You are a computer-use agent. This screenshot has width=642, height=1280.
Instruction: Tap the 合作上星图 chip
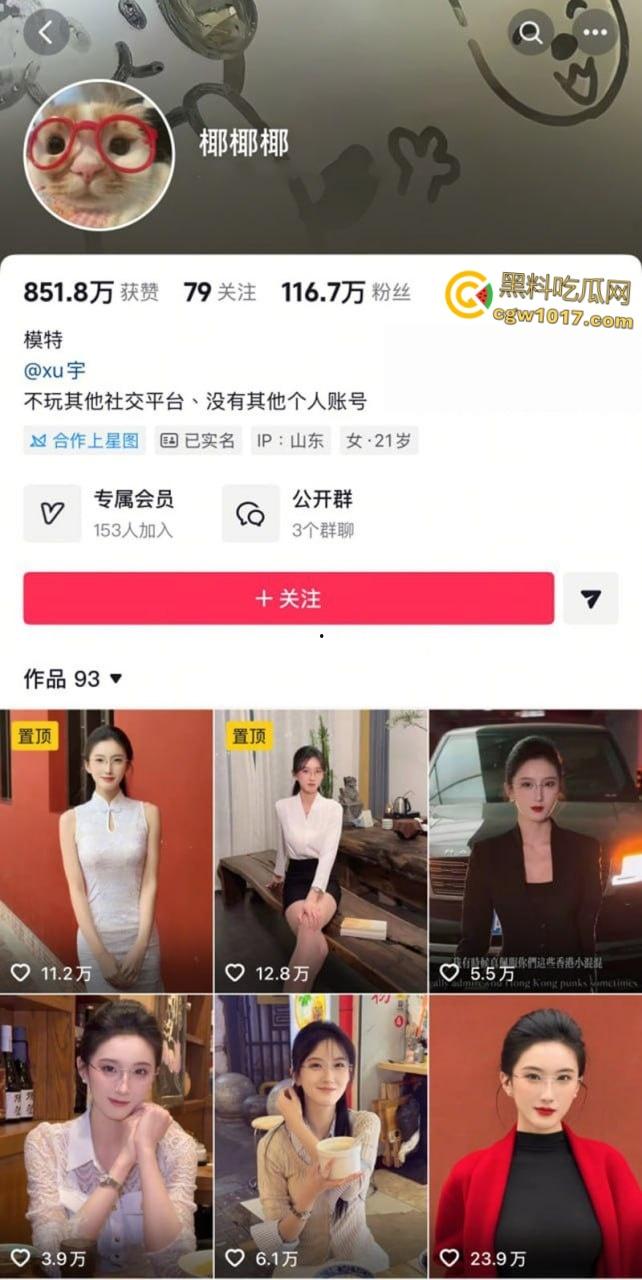pyautogui.click(x=85, y=440)
